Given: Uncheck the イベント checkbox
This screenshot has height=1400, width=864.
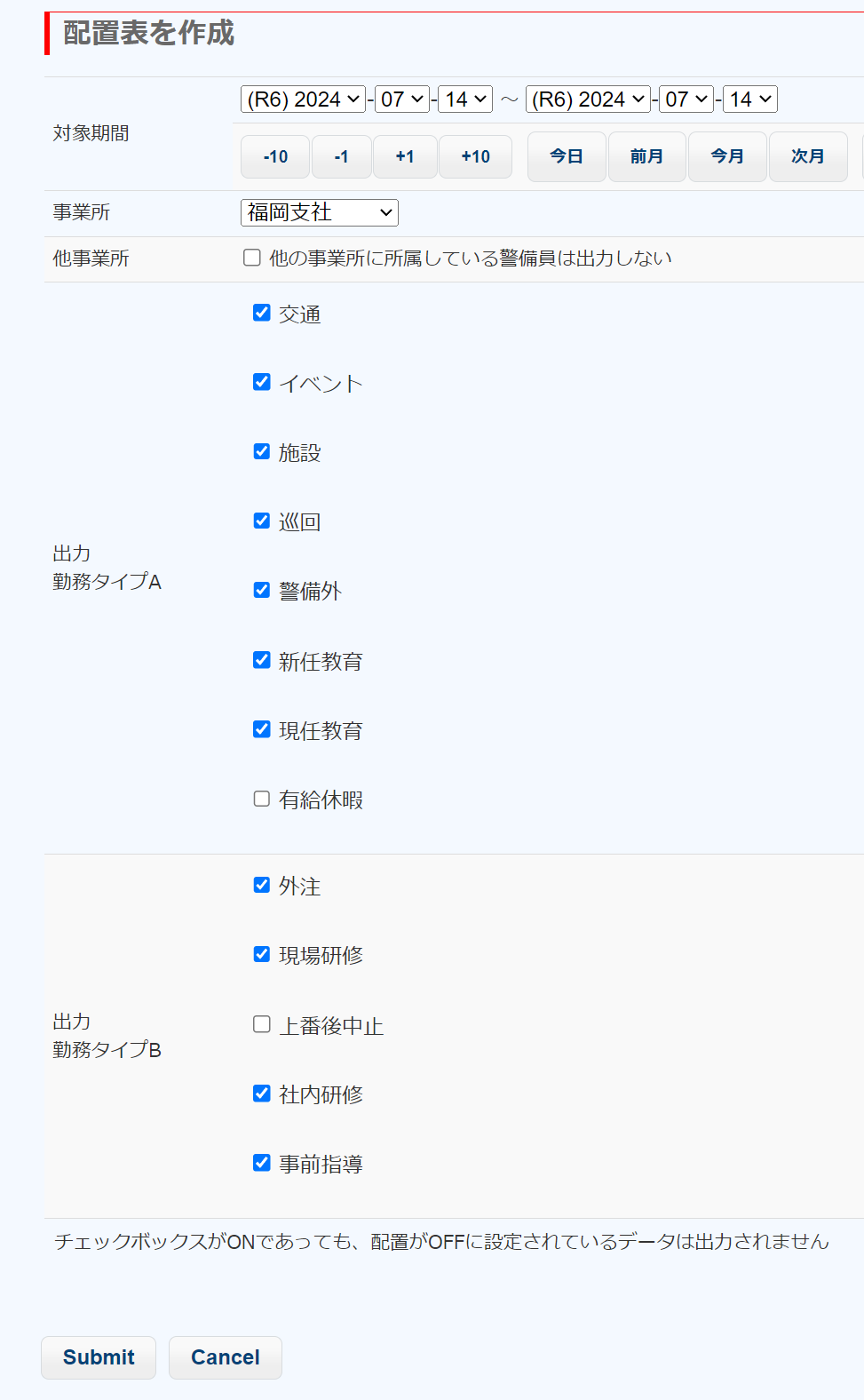Looking at the screenshot, I should 262,382.
